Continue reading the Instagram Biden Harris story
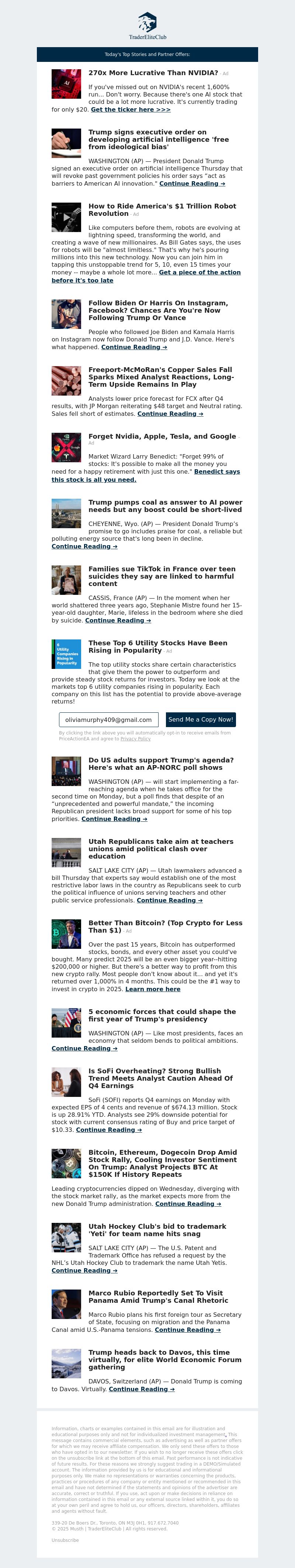 pos(134,347)
